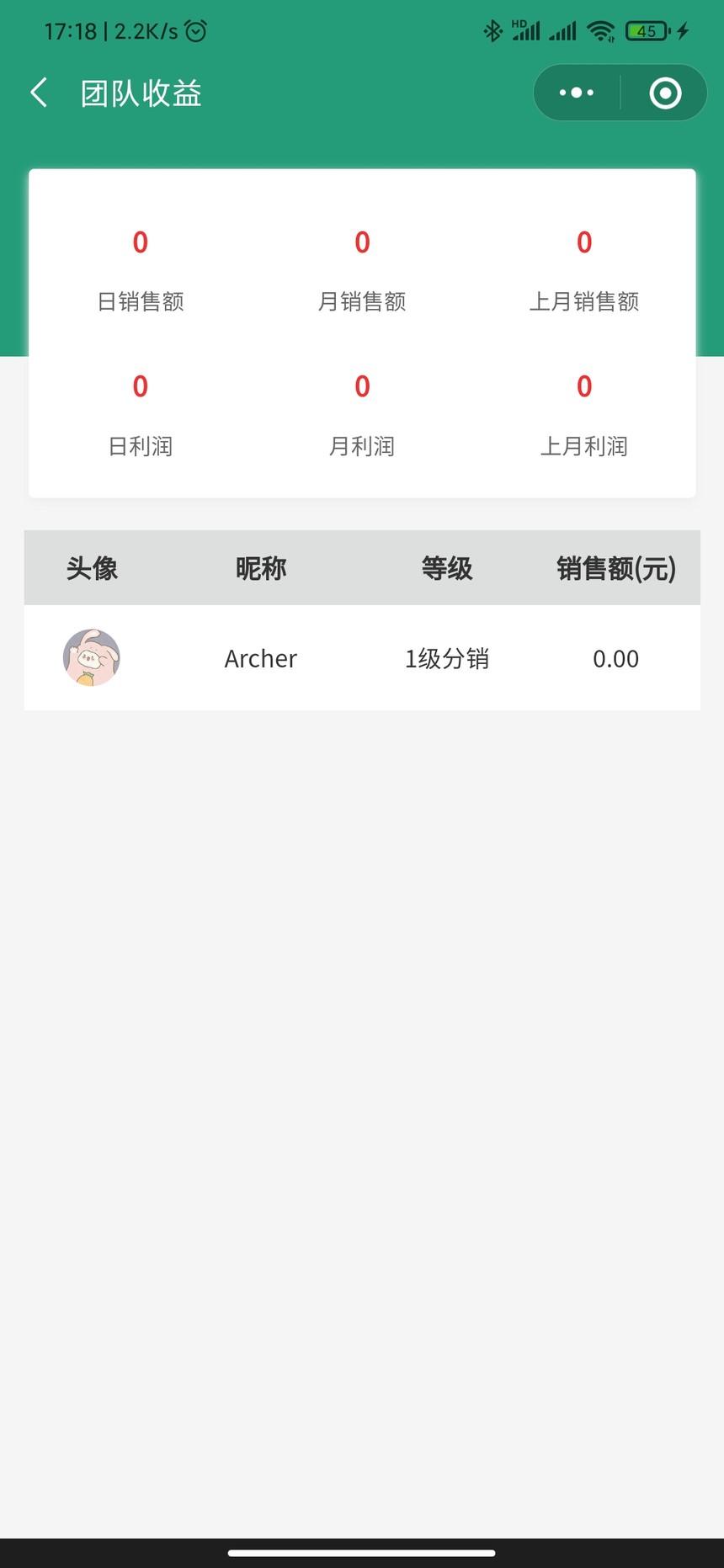Tap the 等级 column header
The width and height of the screenshot is (724, 1568).
(x=447, y=568)
